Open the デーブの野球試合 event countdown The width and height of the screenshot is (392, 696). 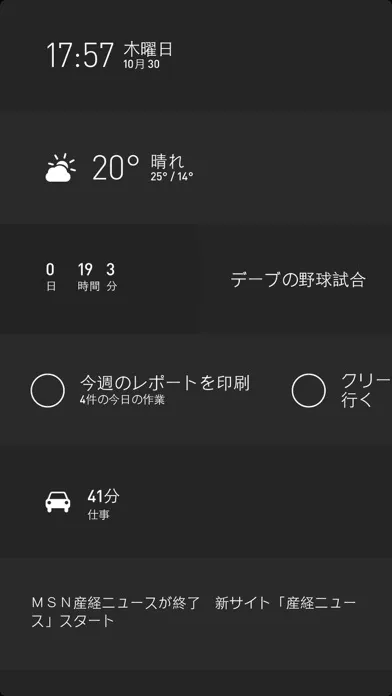(x=196, y=279)
